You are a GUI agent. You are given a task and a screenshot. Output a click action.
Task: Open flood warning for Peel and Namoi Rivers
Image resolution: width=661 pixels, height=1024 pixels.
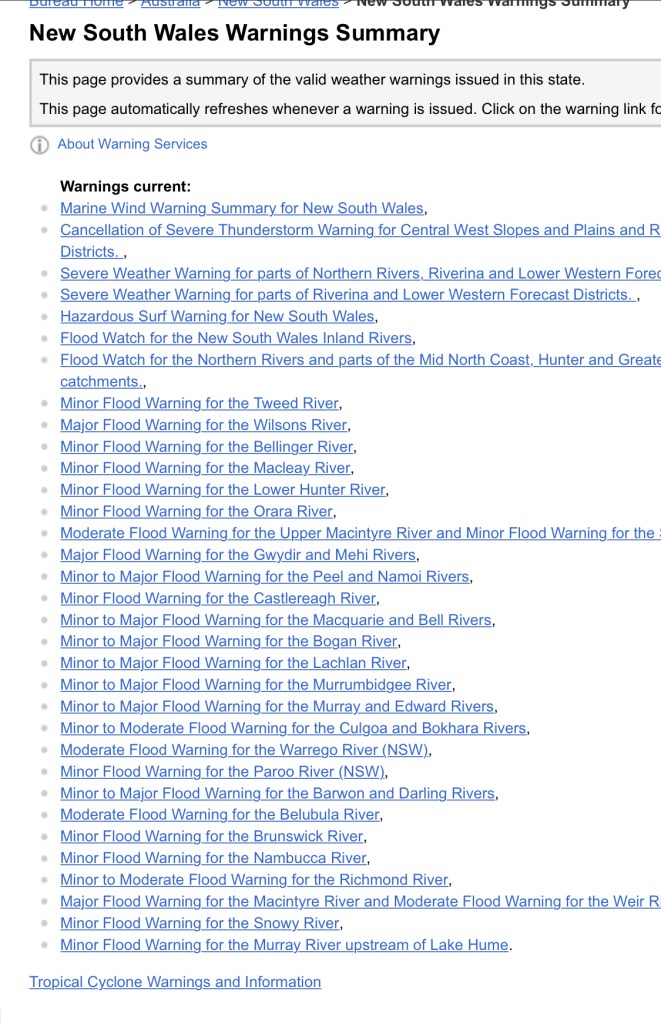click(x=264, y=577)
